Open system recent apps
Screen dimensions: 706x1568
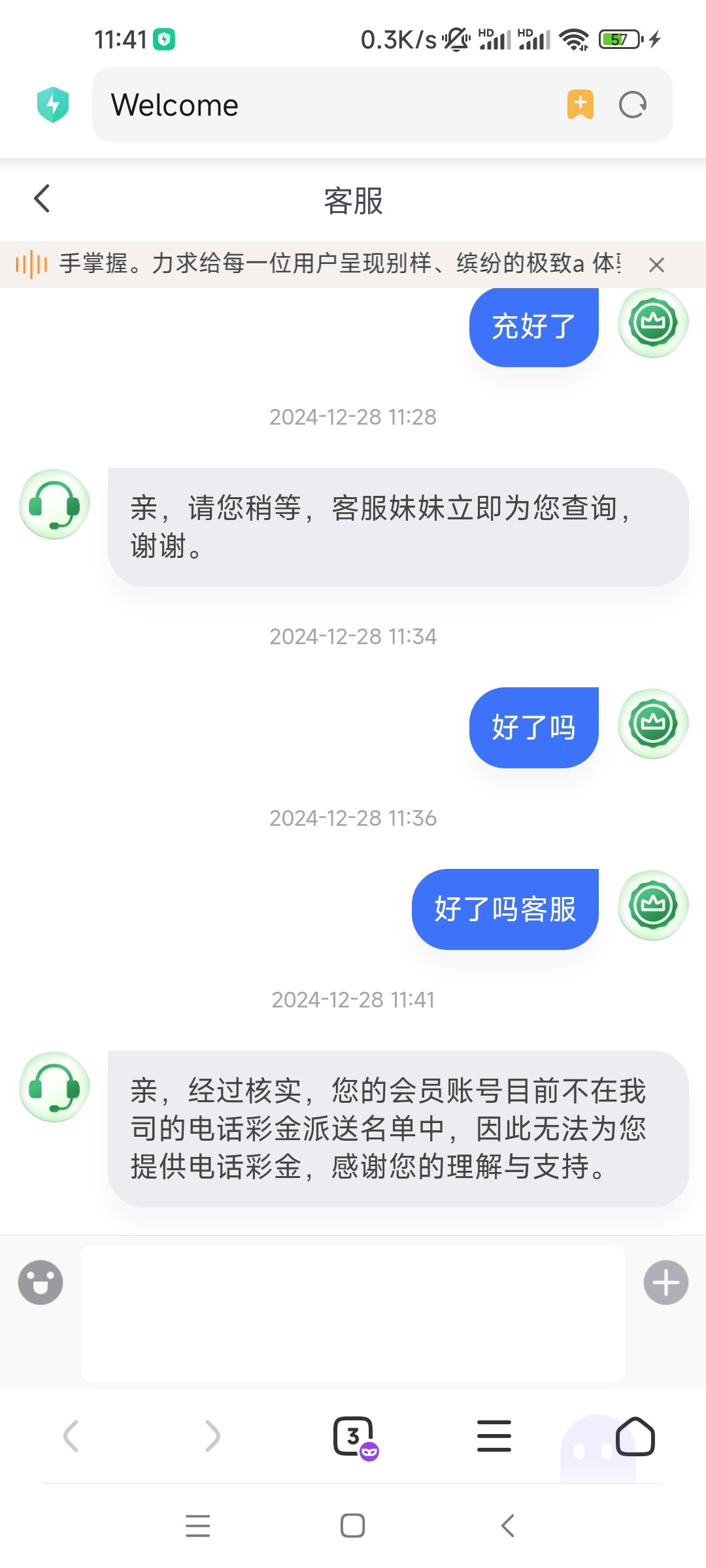(197, 1526)
